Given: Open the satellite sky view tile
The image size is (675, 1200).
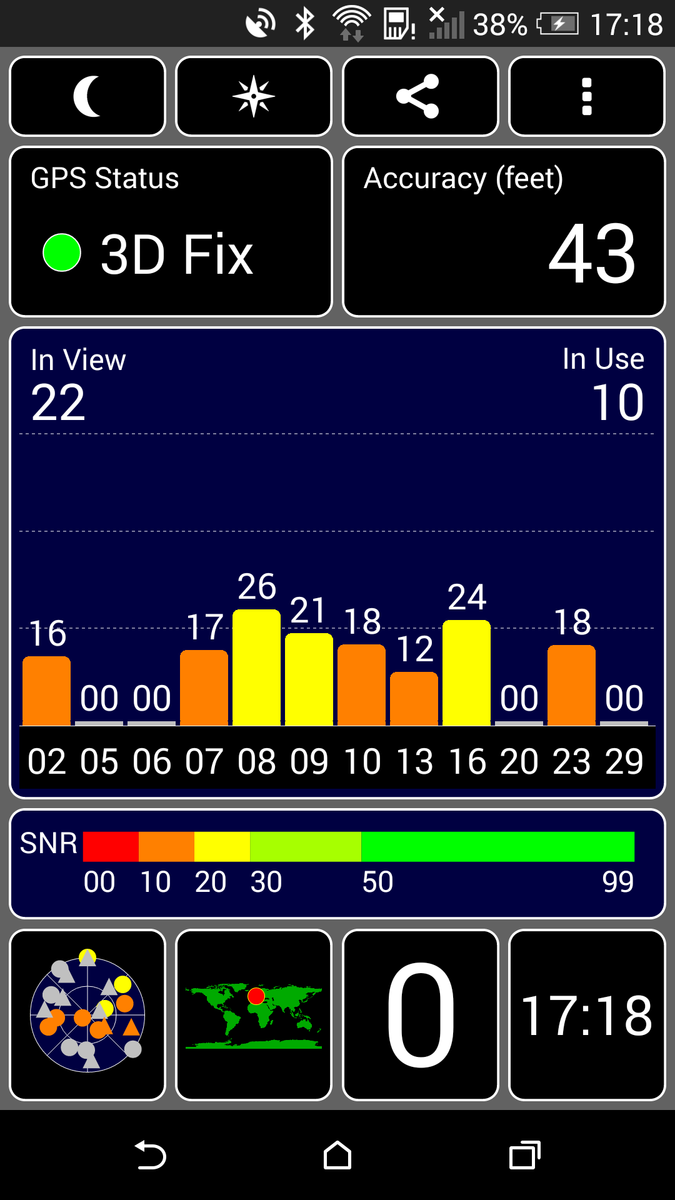Looking at the screenshot, I should (88, 1015).
